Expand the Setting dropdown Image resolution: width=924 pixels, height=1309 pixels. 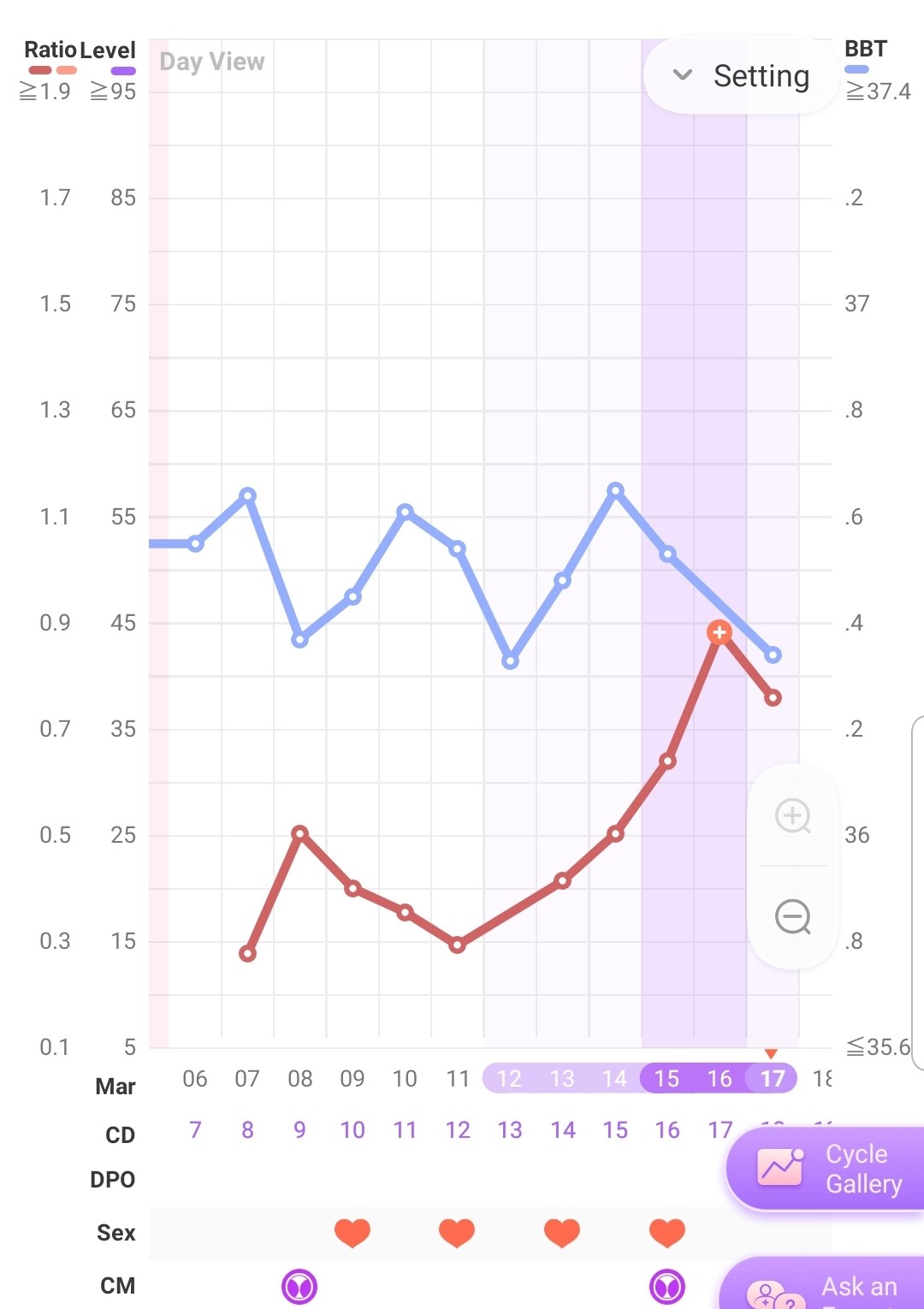tap(741, 76)
